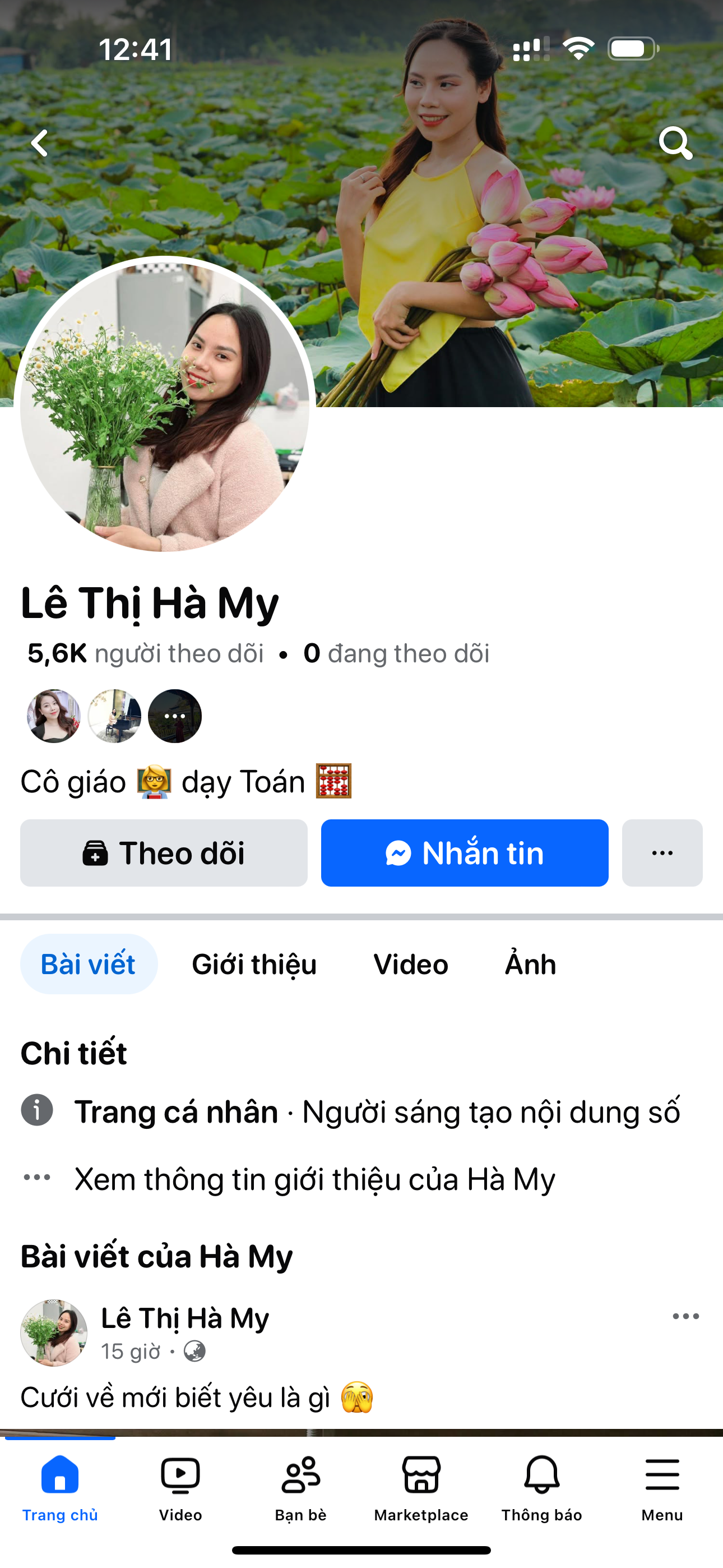Image resolution: width=723 pixels, height=1568 pixels.
Task: Open search on this profile
Action: click(x=675, y=144)
